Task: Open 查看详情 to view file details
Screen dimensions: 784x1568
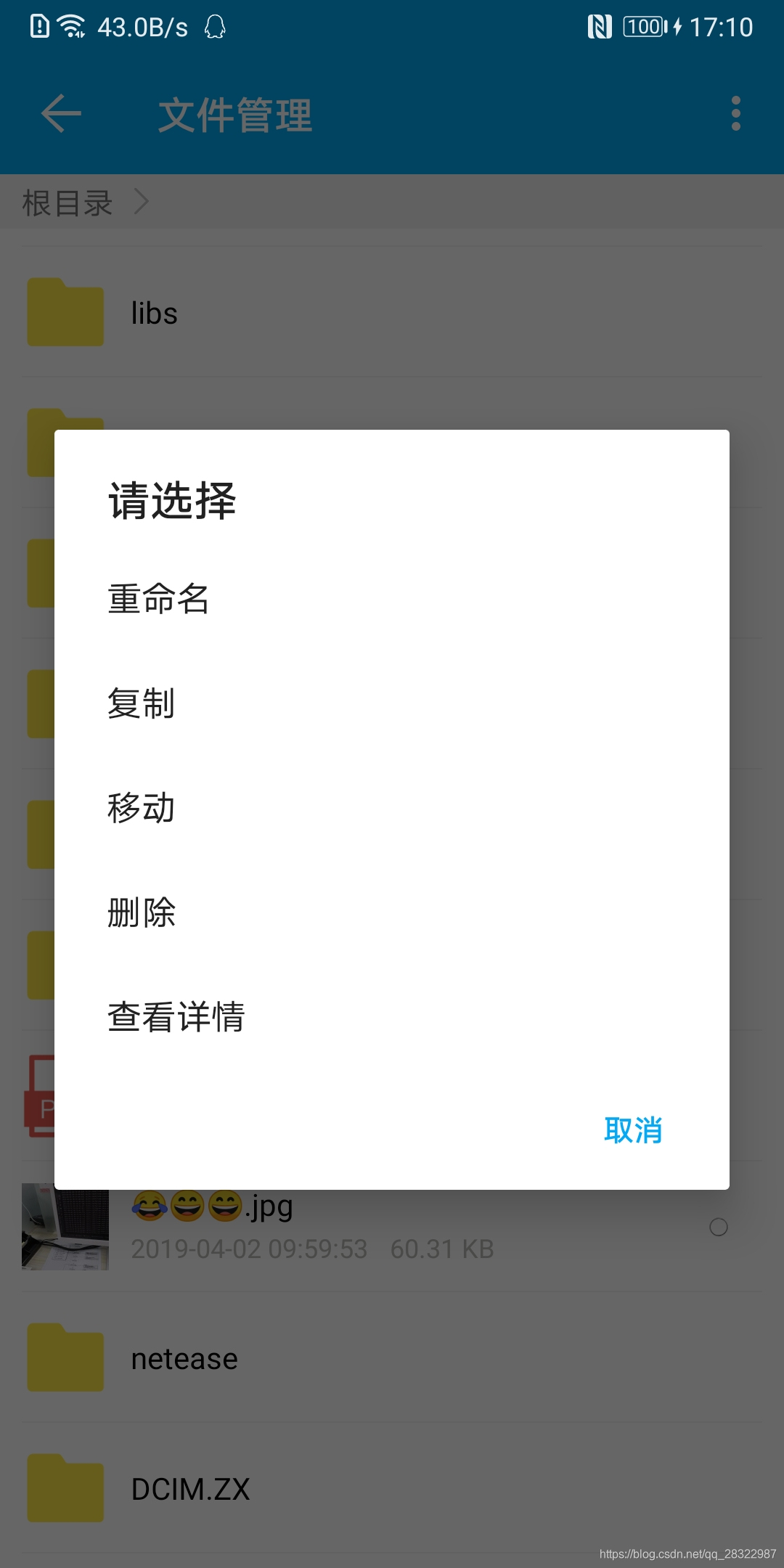Action: tap(176, 1018)
